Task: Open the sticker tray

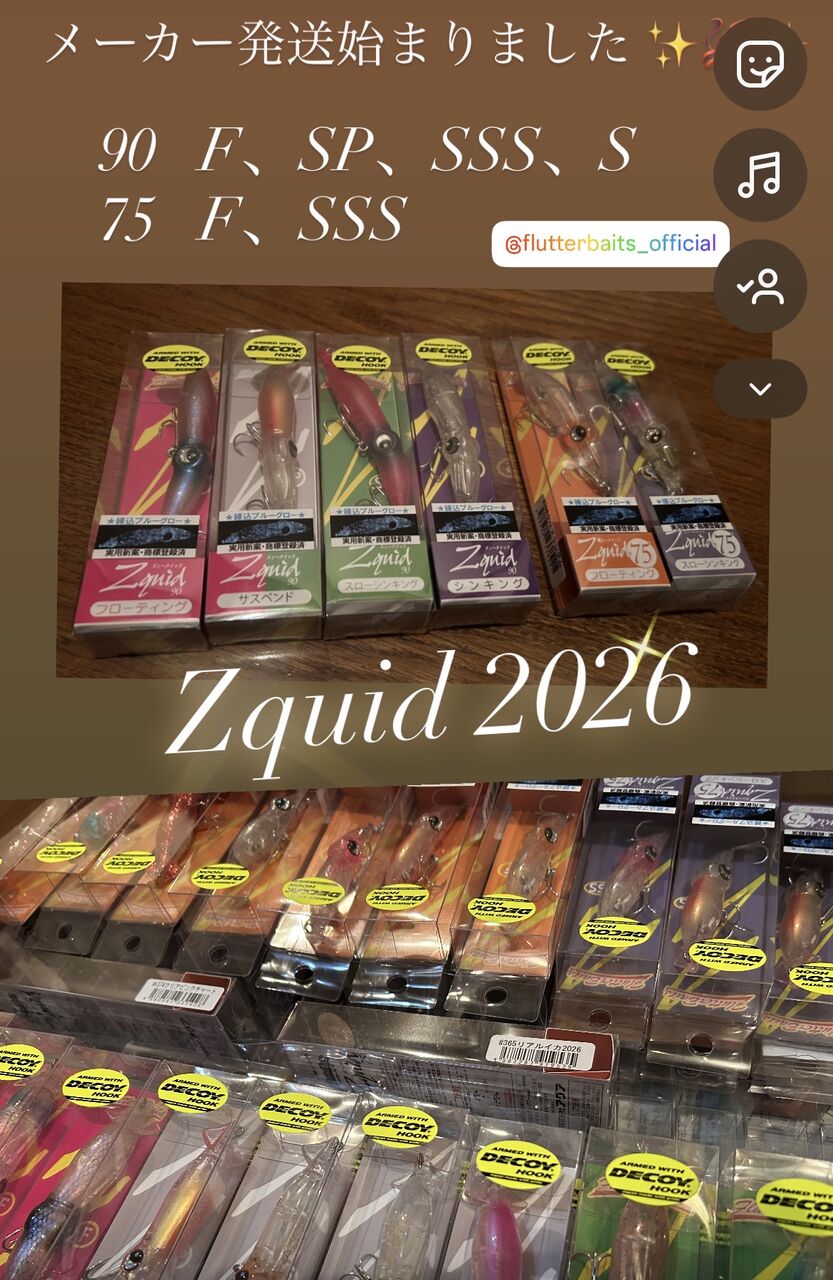Action: click(x=760, y=64)
